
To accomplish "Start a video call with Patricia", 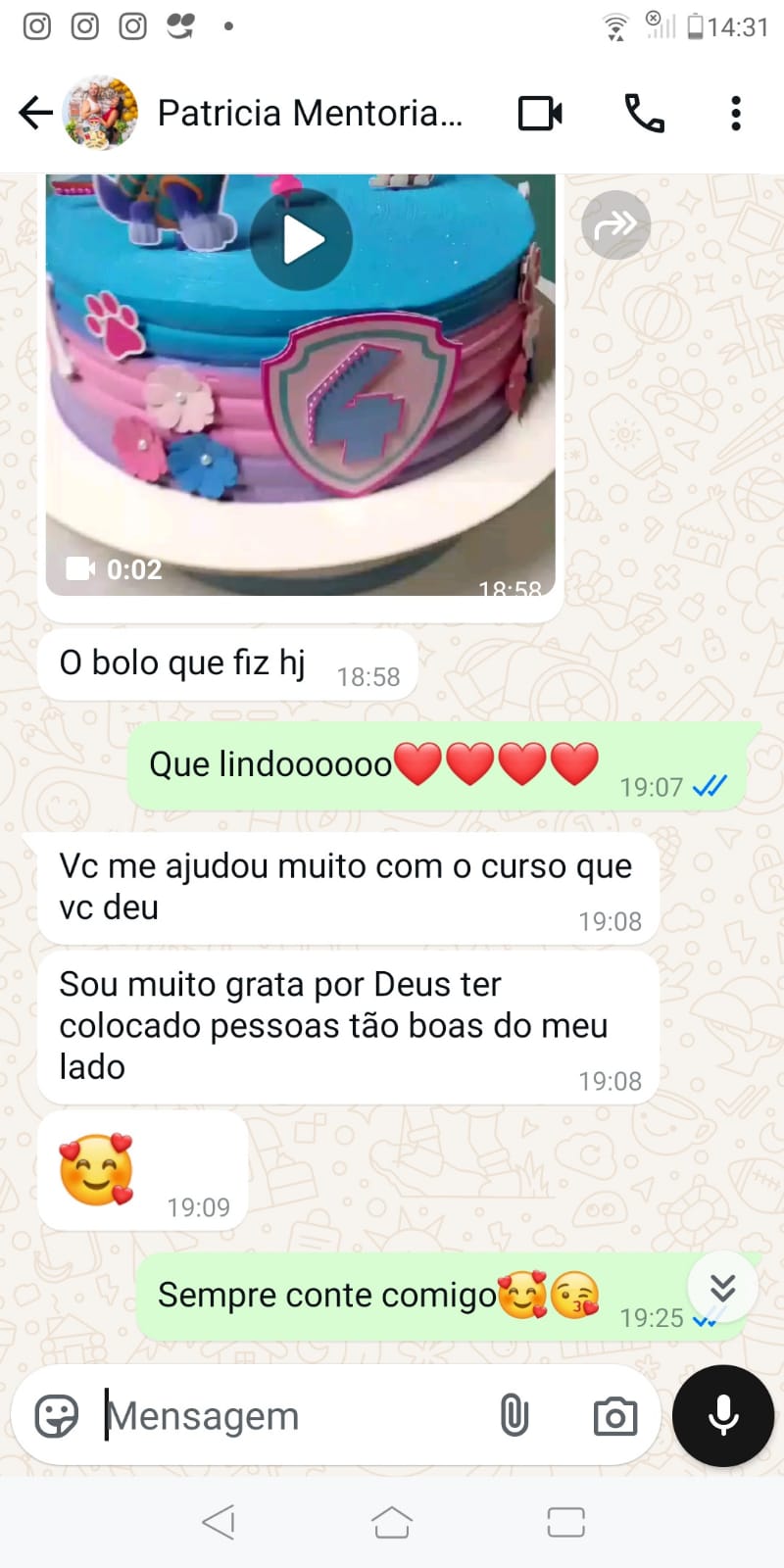I will pos(540,113).
